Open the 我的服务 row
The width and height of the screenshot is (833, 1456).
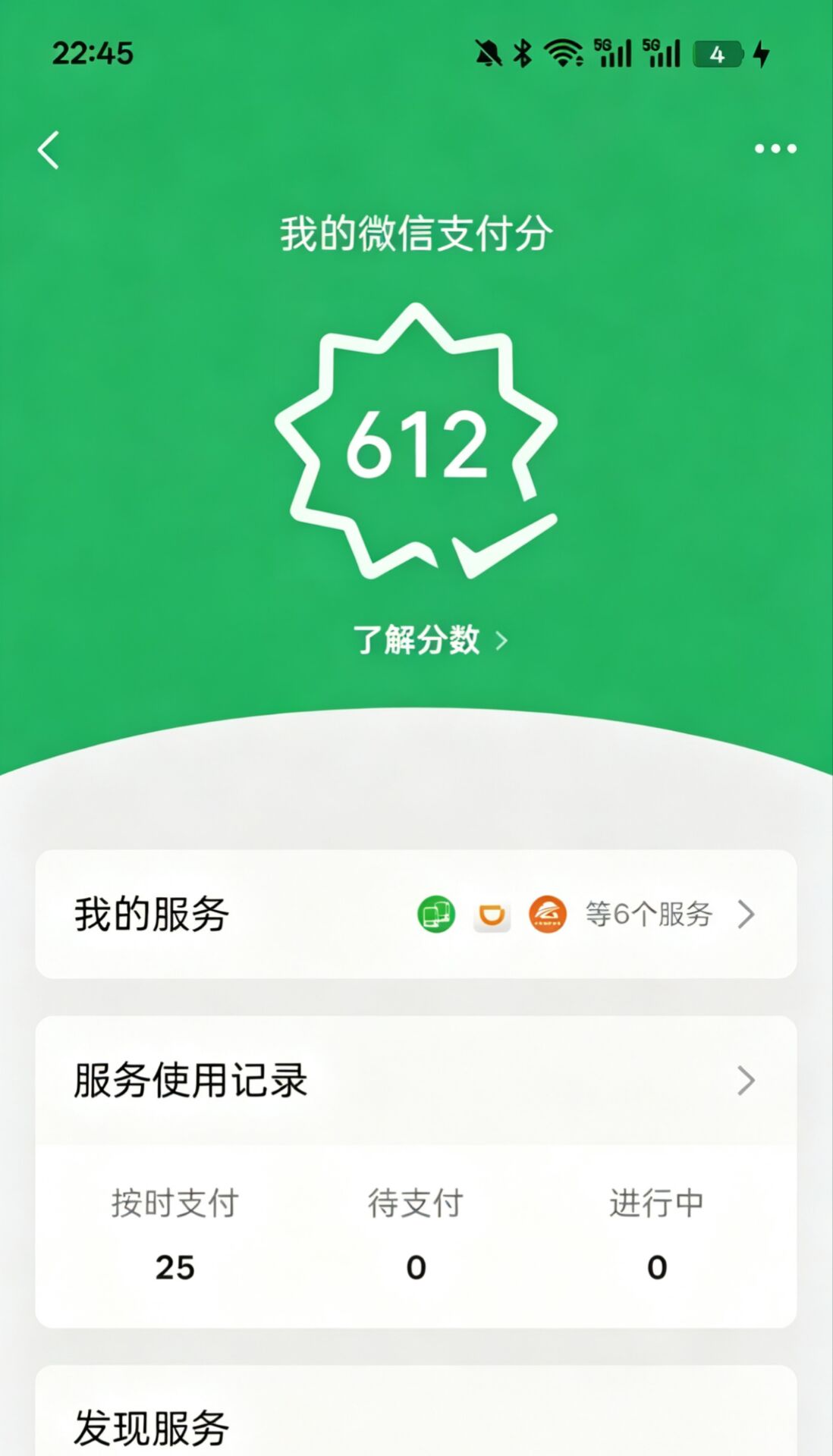[416, 914]
